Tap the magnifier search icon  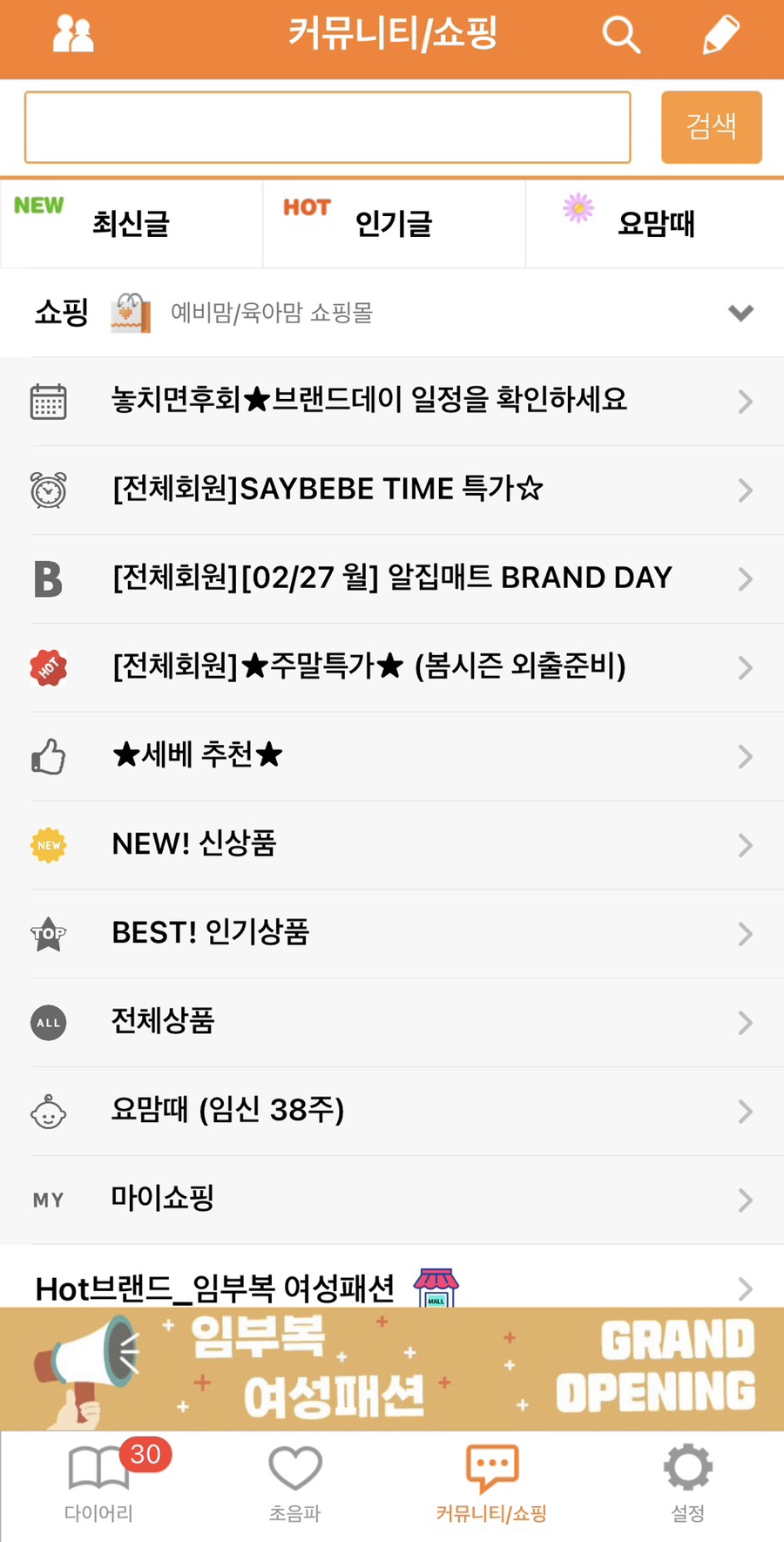[x=621, y=35]
